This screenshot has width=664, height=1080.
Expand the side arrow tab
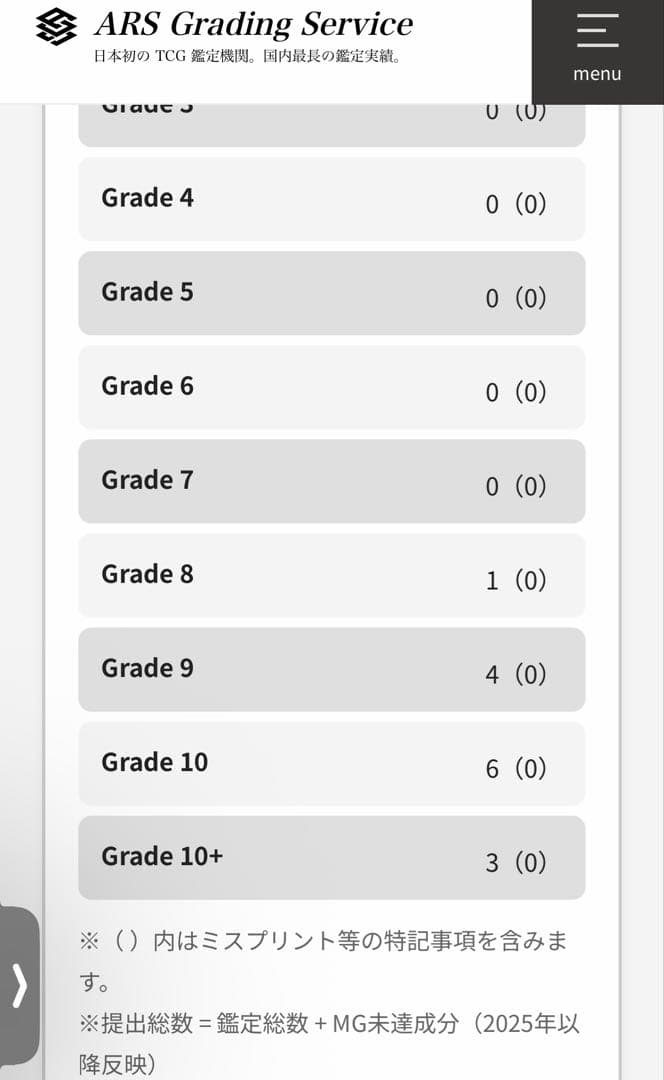pyautogui.click(x=19, y=985)
